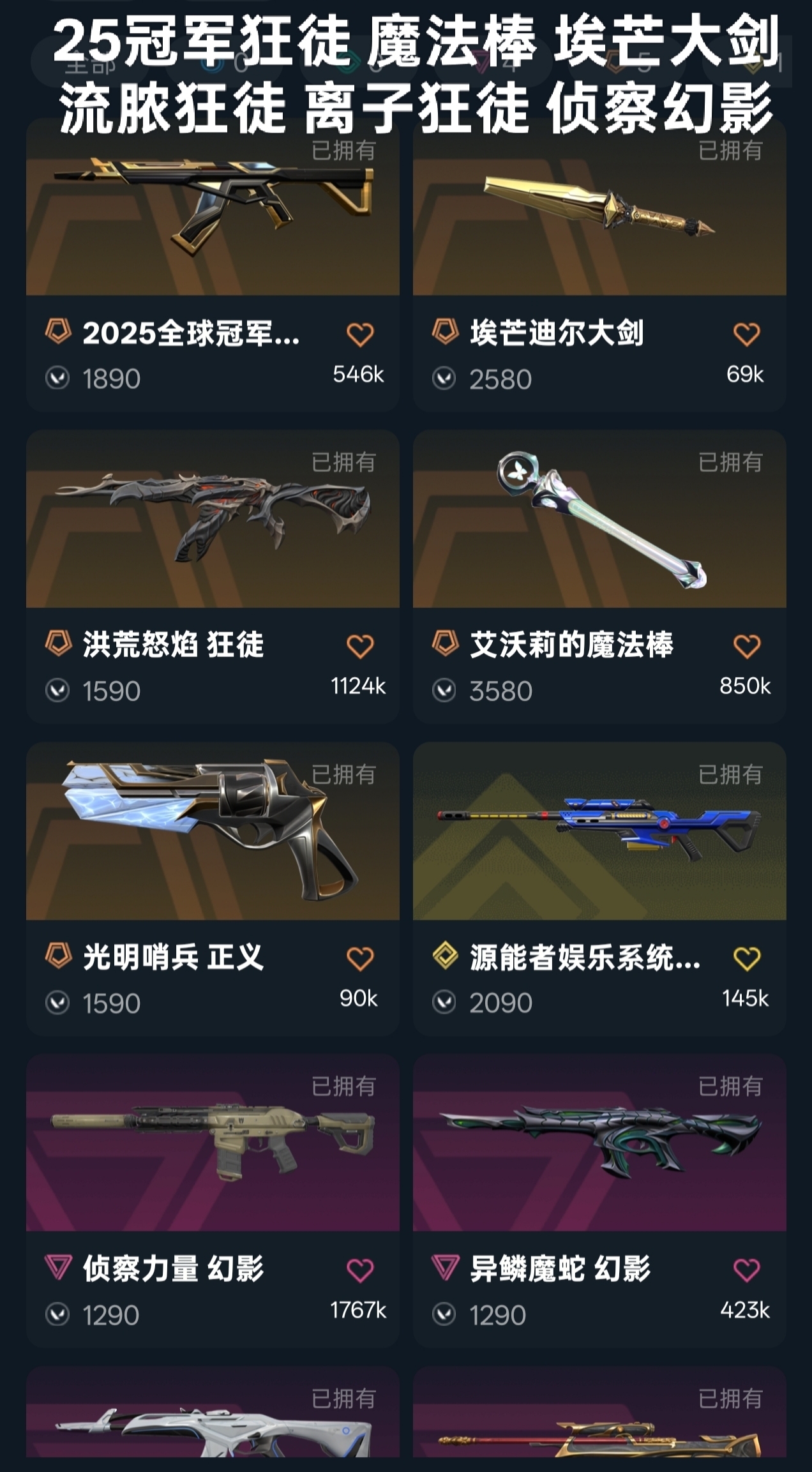Like 艾沃莉的魔法棒 with the heart
The width and height of the screenshot is (812, 1472).
(x=746, y=646)
